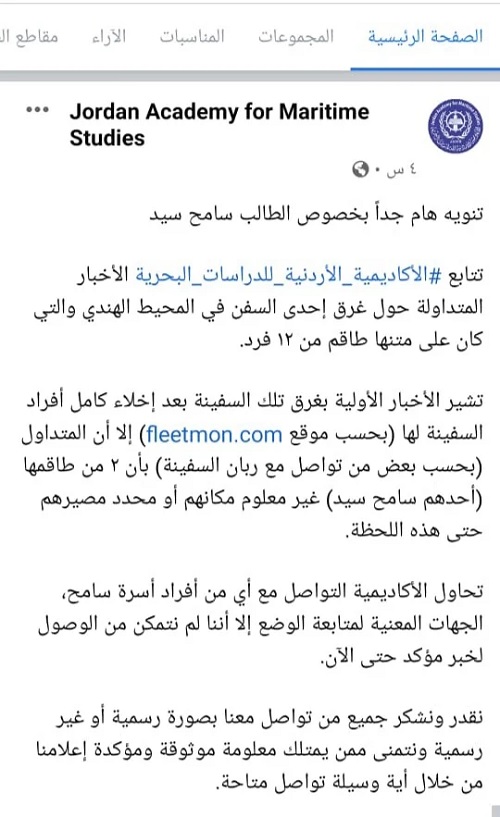
Task: Switch to the الصفحة الرئيسية tab
Action: click(426, 36)
